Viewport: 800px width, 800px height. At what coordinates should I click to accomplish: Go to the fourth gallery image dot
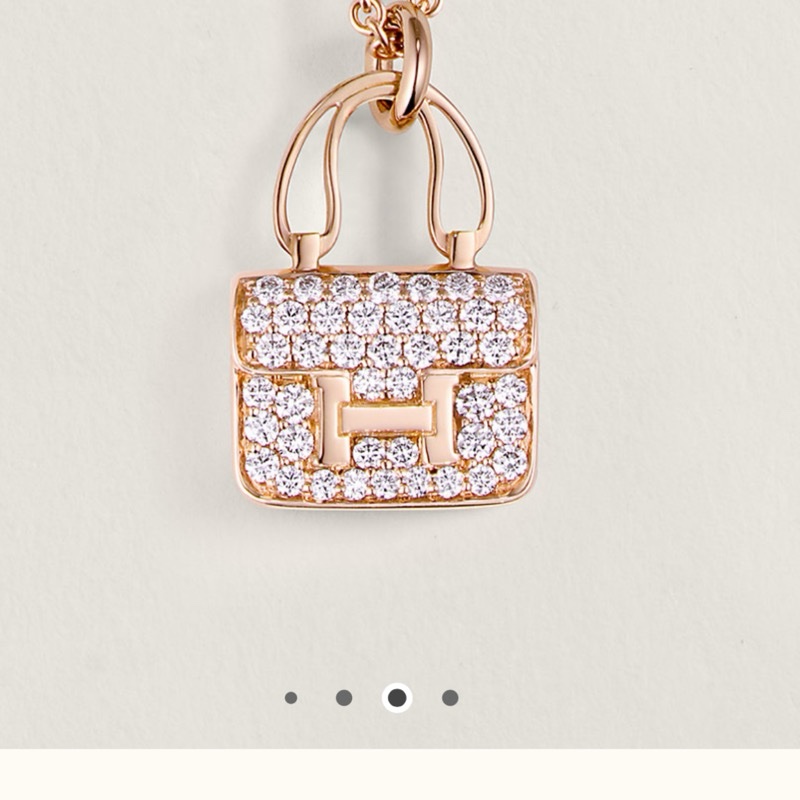click(450, 698)
